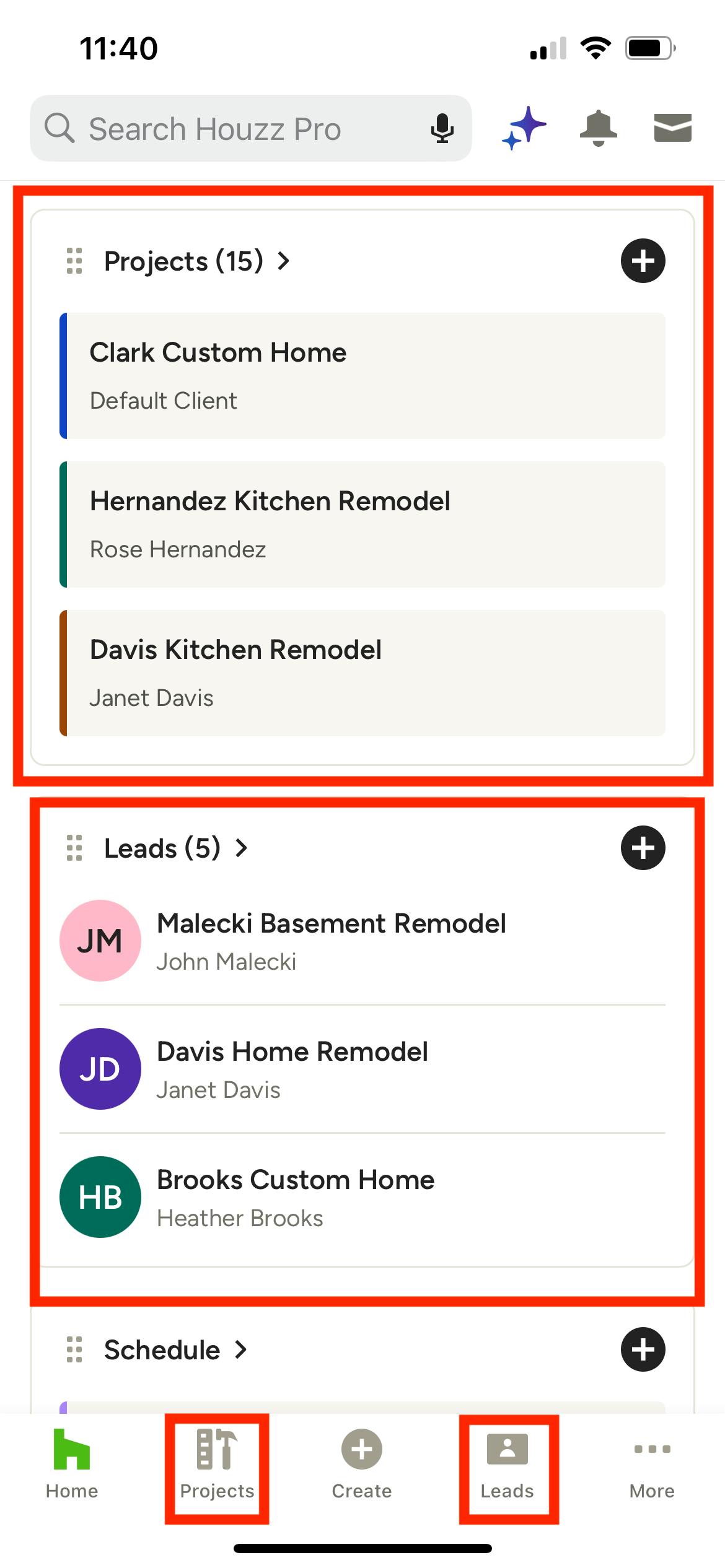View the Davis Kitchen Remodel project

[362, 673]
